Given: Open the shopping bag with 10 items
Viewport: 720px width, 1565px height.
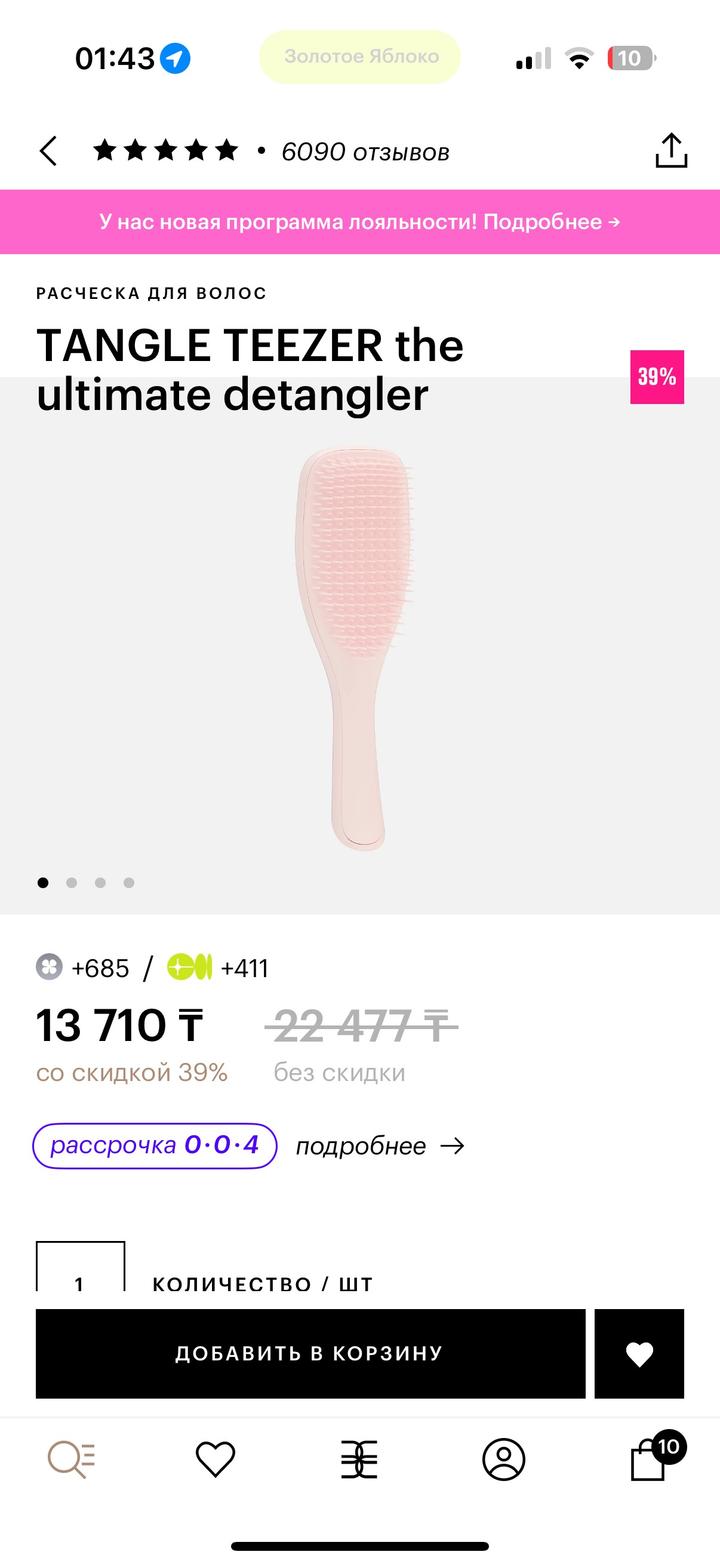Looking at the screenshot, I should 650,1460.
